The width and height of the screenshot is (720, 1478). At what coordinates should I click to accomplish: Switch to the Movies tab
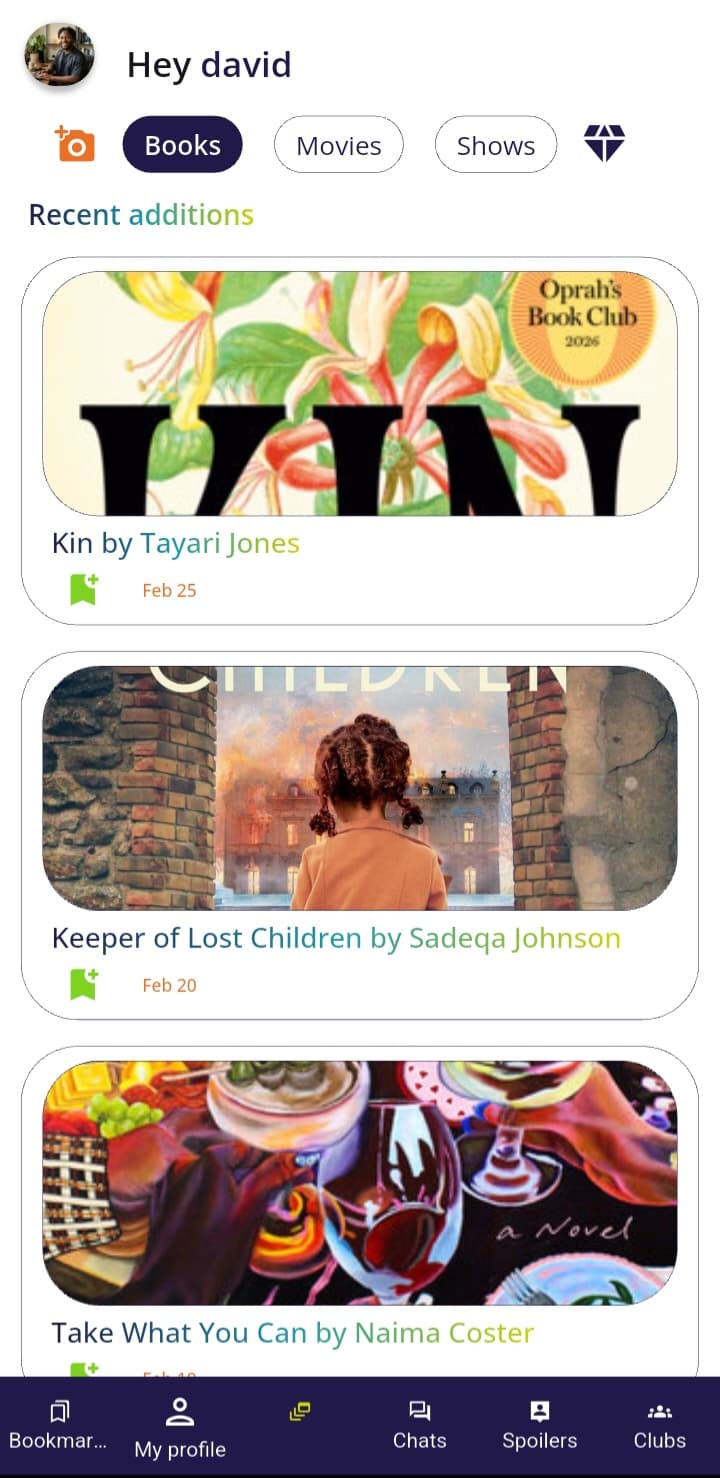pos(338,144)
